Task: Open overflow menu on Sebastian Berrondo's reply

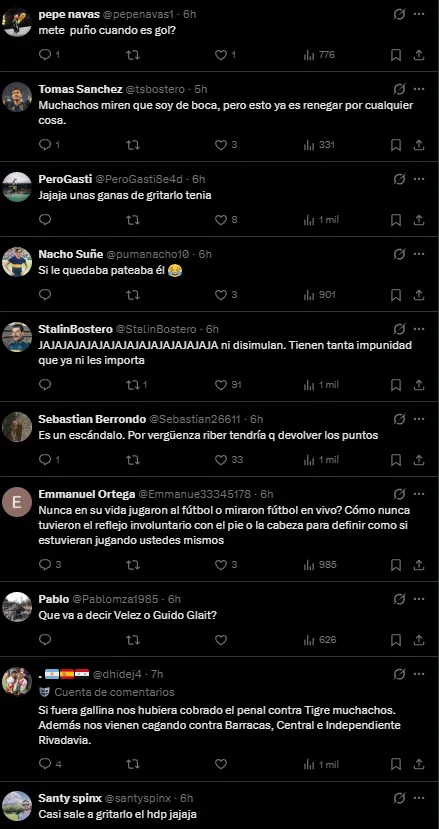Action: (419, 419)
